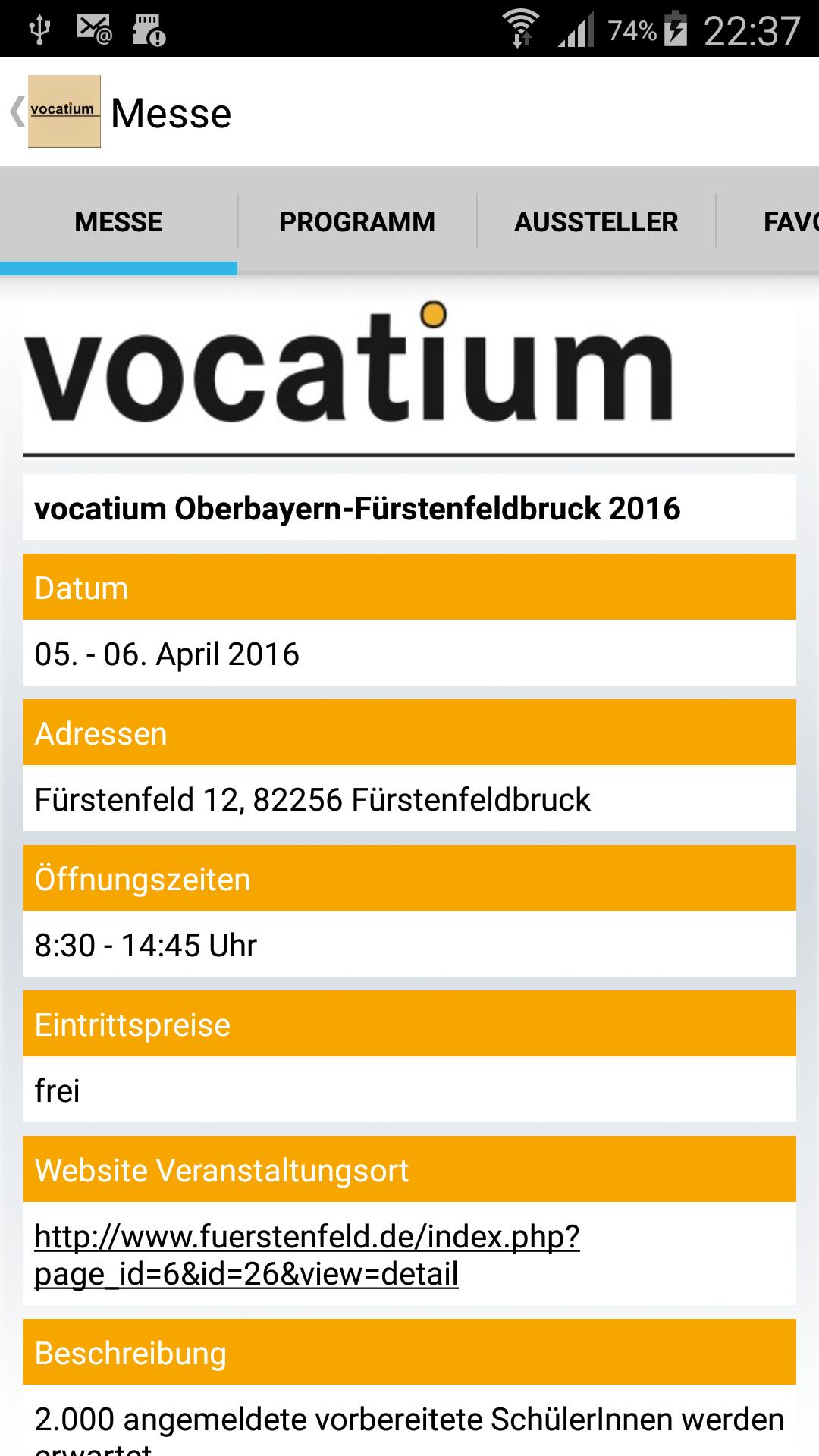Image resolution: width=819 pixels, height=1456 pixels.
Task: Open the AUSSTELLER tab
Action: coord(596,221)
